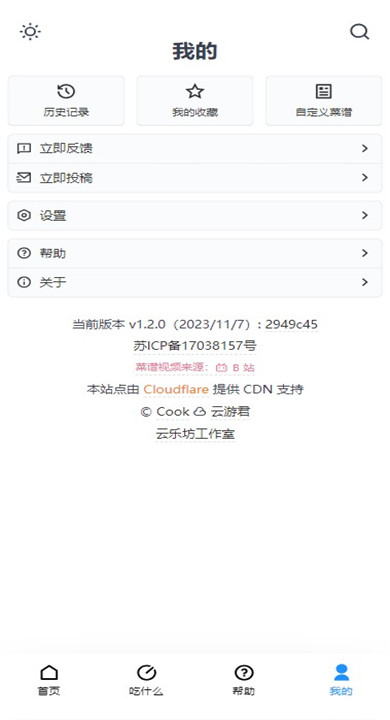
Task: Switch to the 首页 home tab
Action: pyautogui.click(x=49, y=680)
